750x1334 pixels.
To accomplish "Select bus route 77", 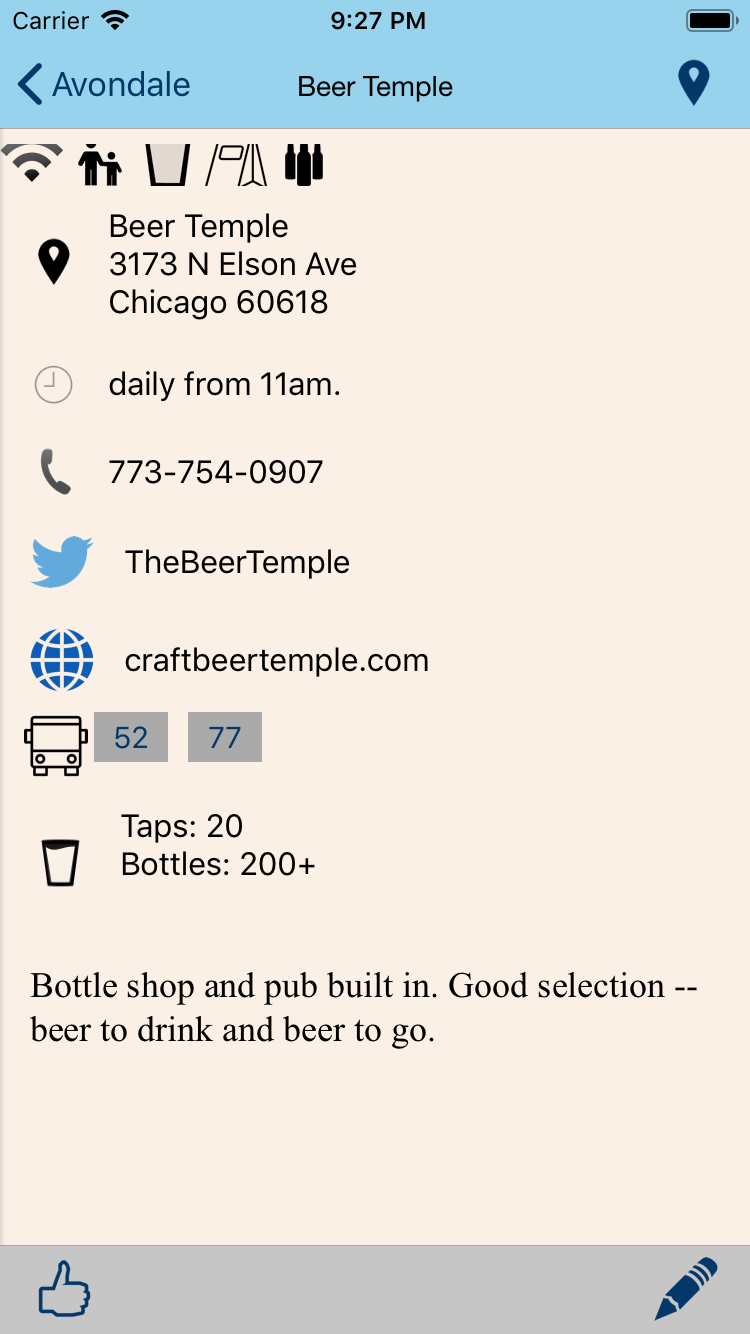I will [x=225, y=737].
